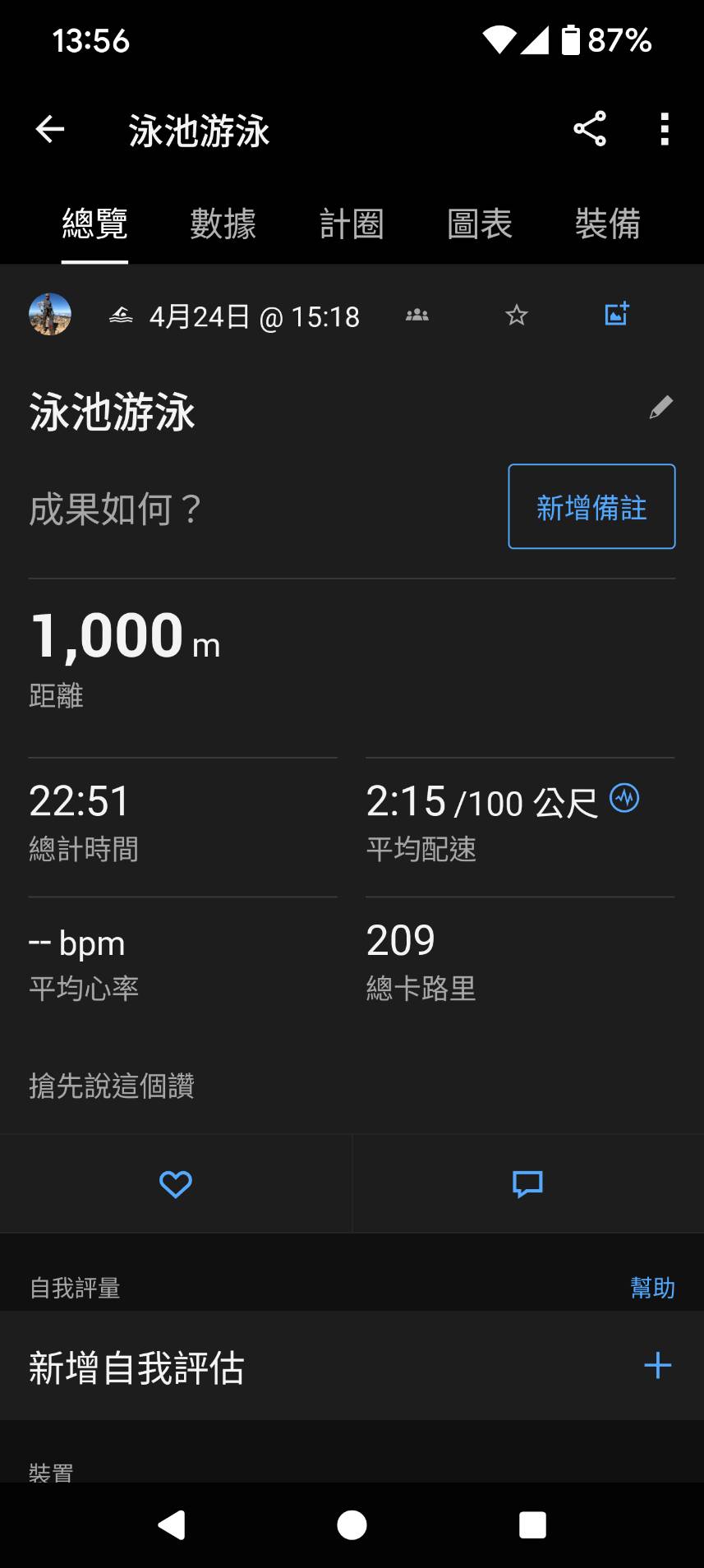This screenshot has width=704, height=1568.
Task: Switch to the 數據 tab
Action: tap(223, 224)
